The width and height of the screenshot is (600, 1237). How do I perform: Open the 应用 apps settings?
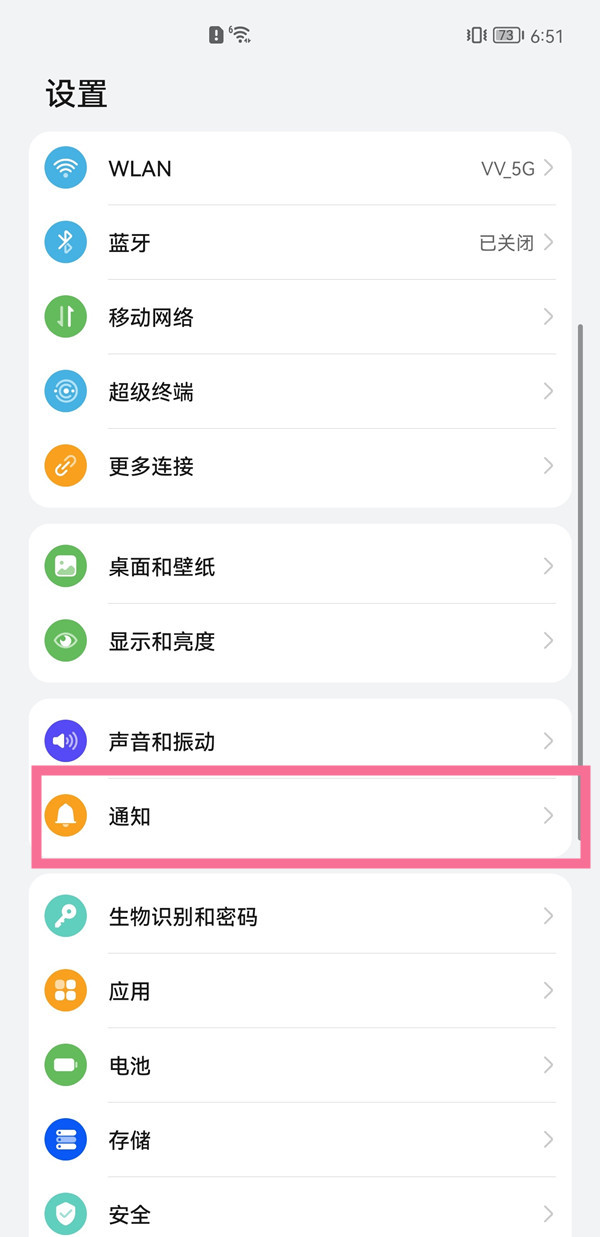coord(300,991)
